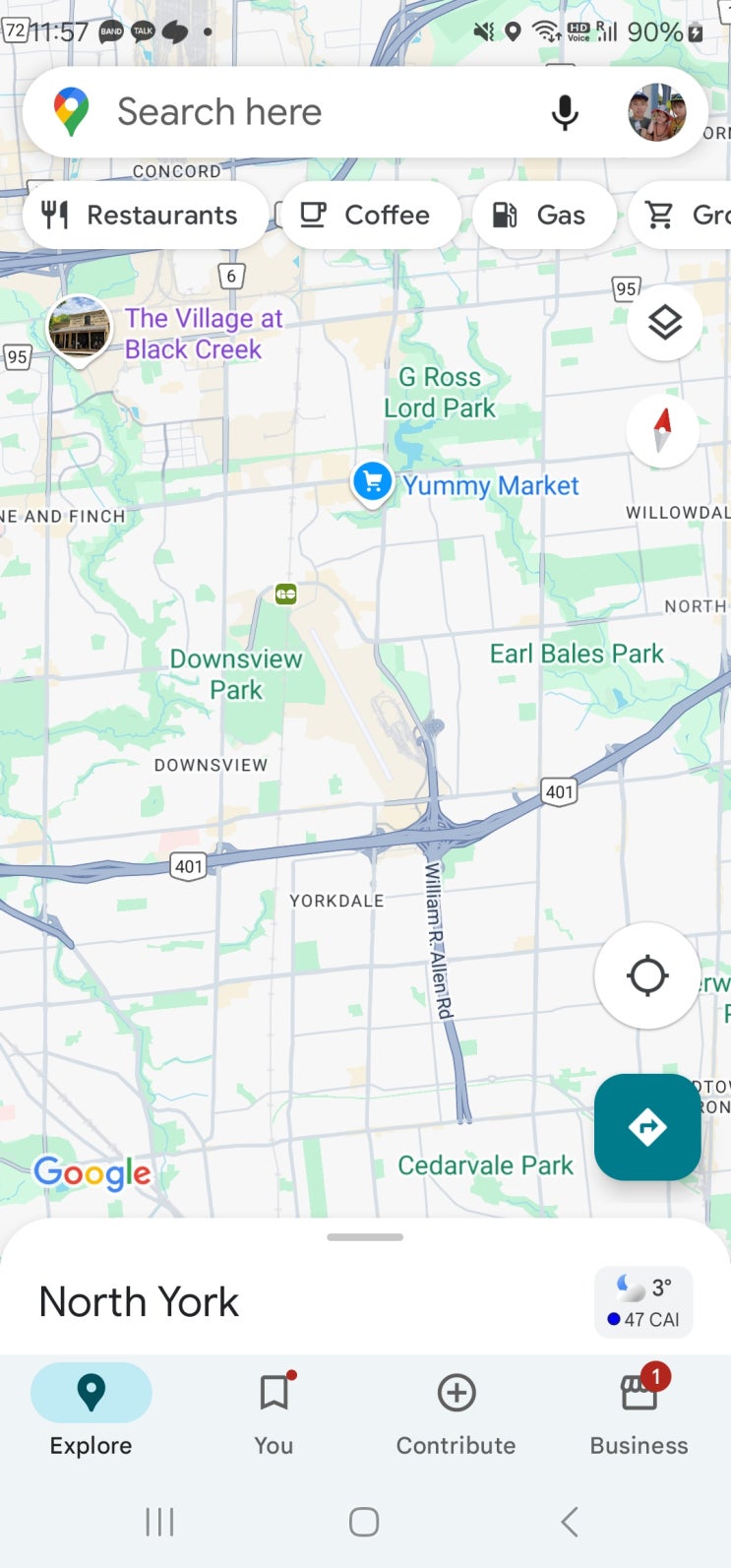Open the map layers selector
The height and width of the screenshot is (1568, 731).
[664, 322]
